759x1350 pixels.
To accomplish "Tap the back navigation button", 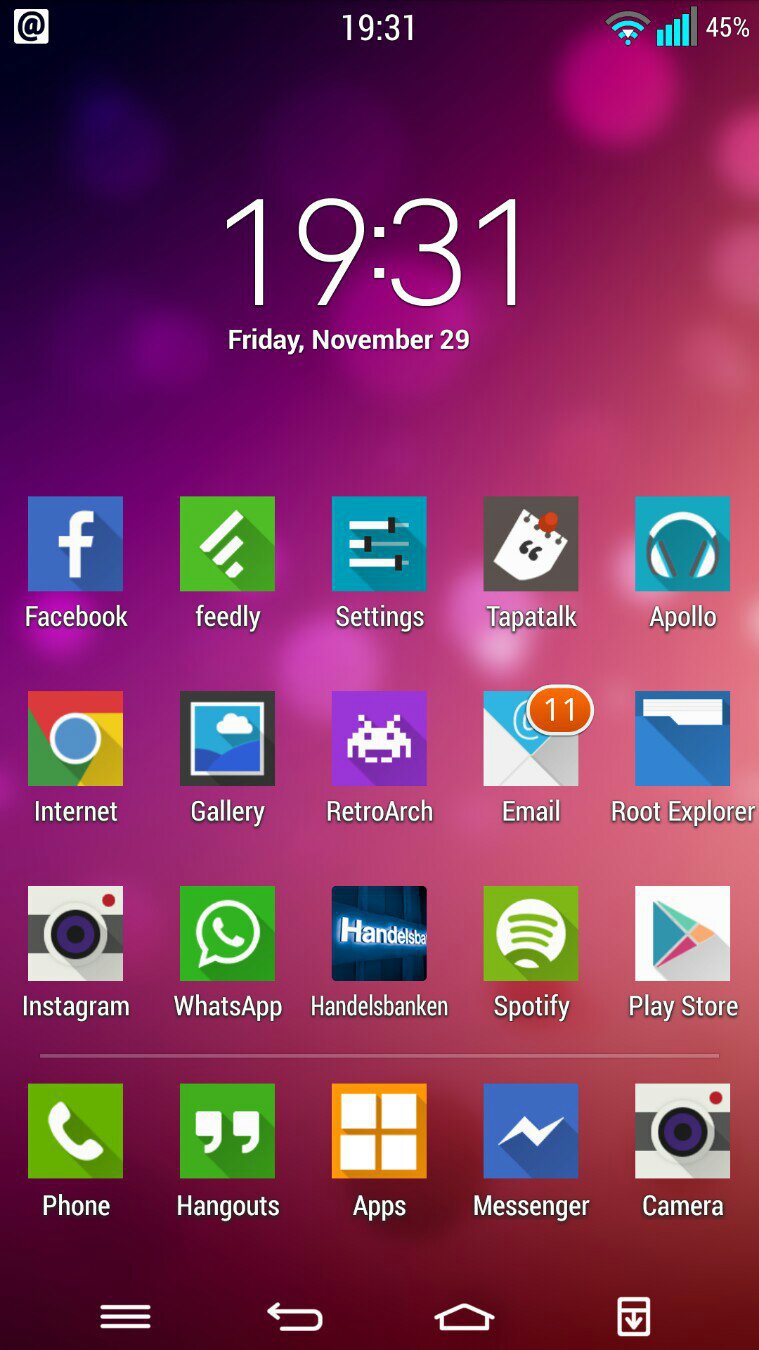I will (295, 1316).
